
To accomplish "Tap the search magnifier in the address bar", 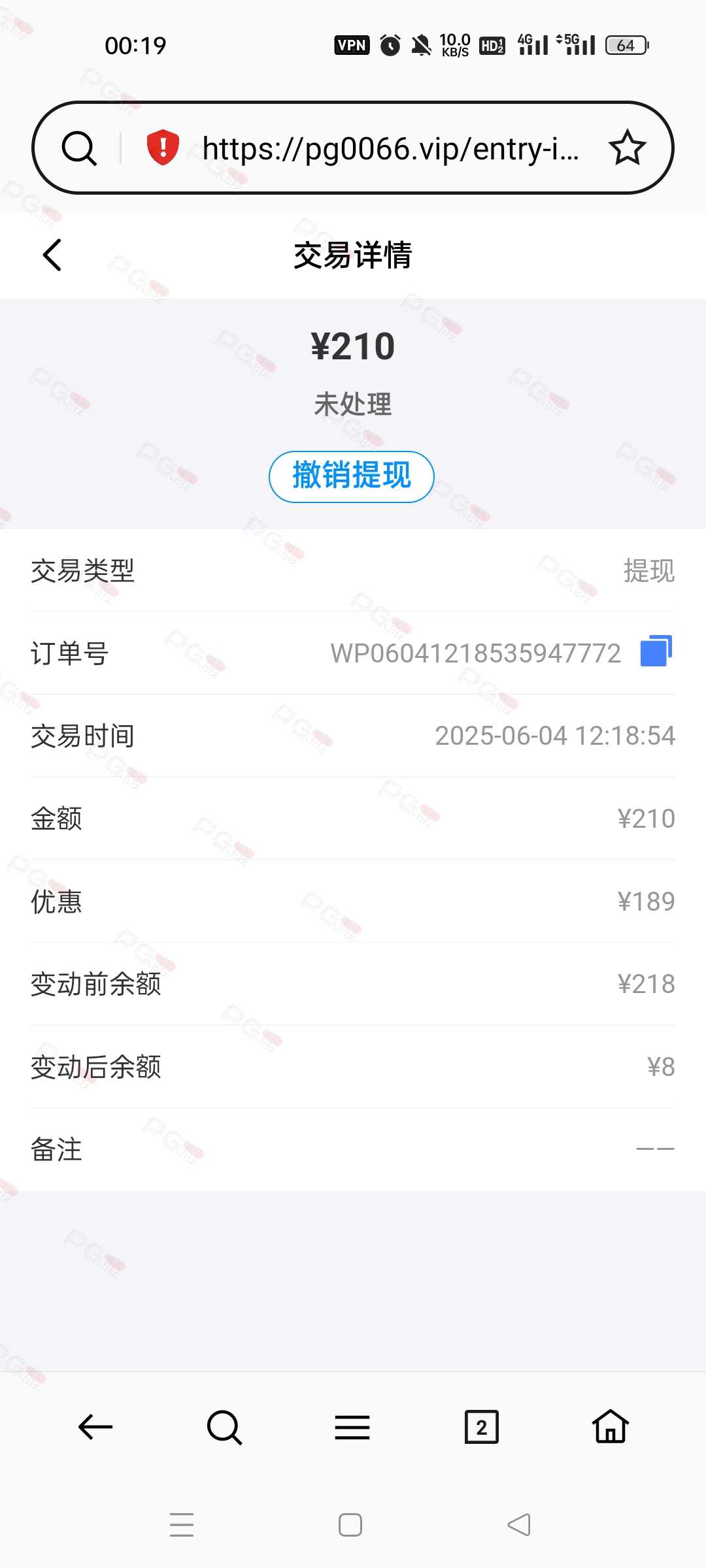I will tap(79, 148).
